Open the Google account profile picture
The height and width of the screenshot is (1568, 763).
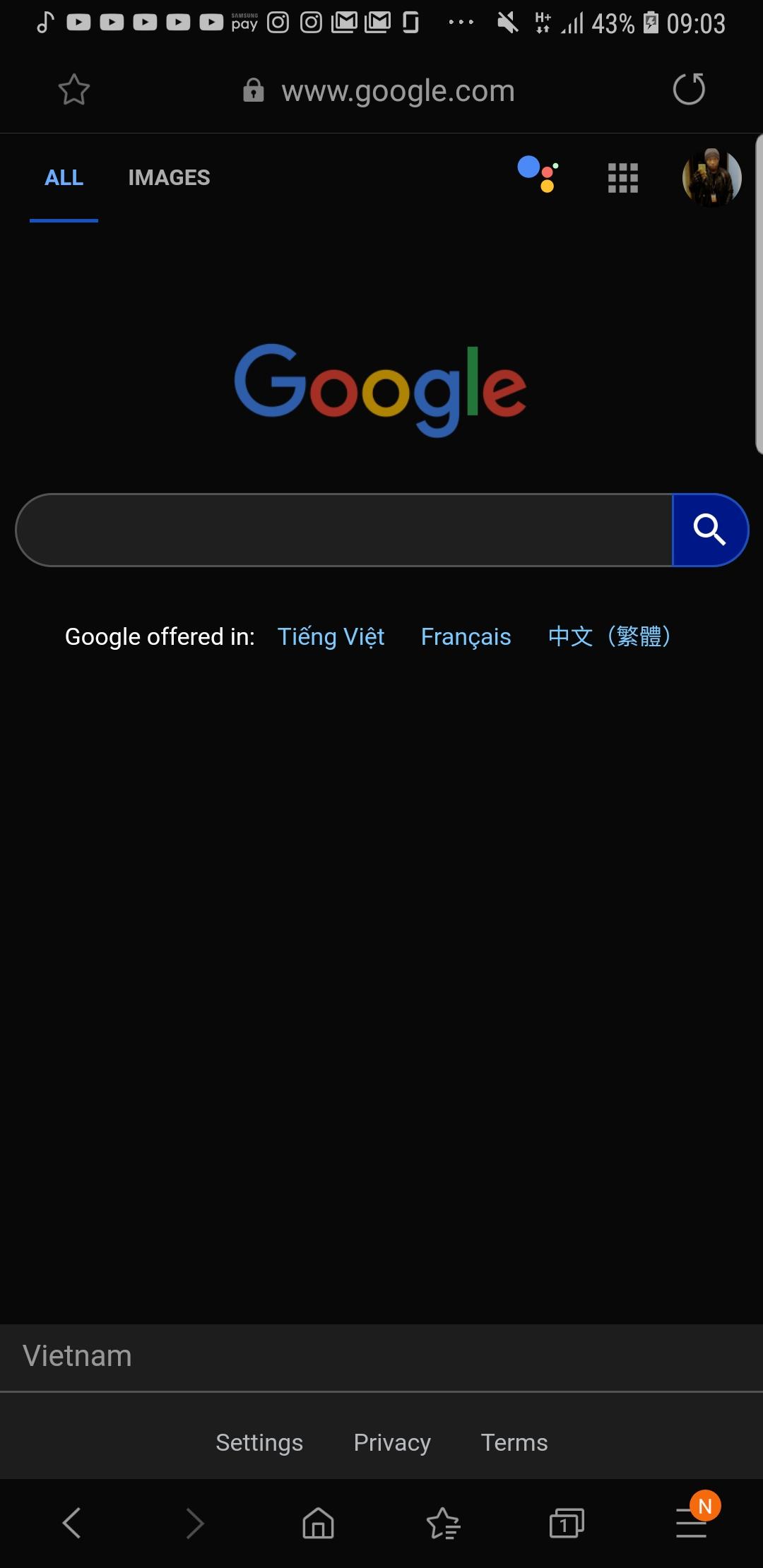711,178
